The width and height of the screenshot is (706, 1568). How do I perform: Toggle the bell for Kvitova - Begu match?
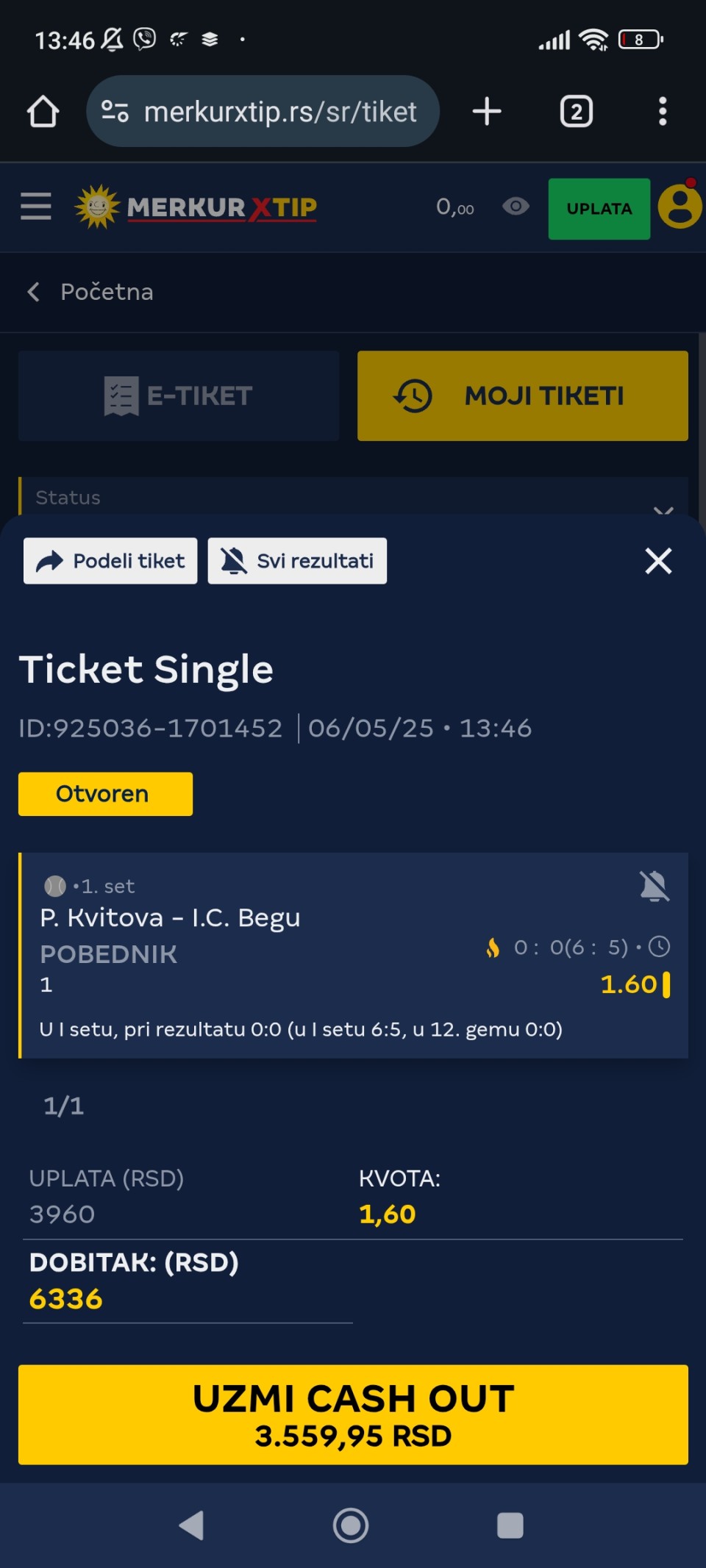pyautogui.click(x=654, y=887)
